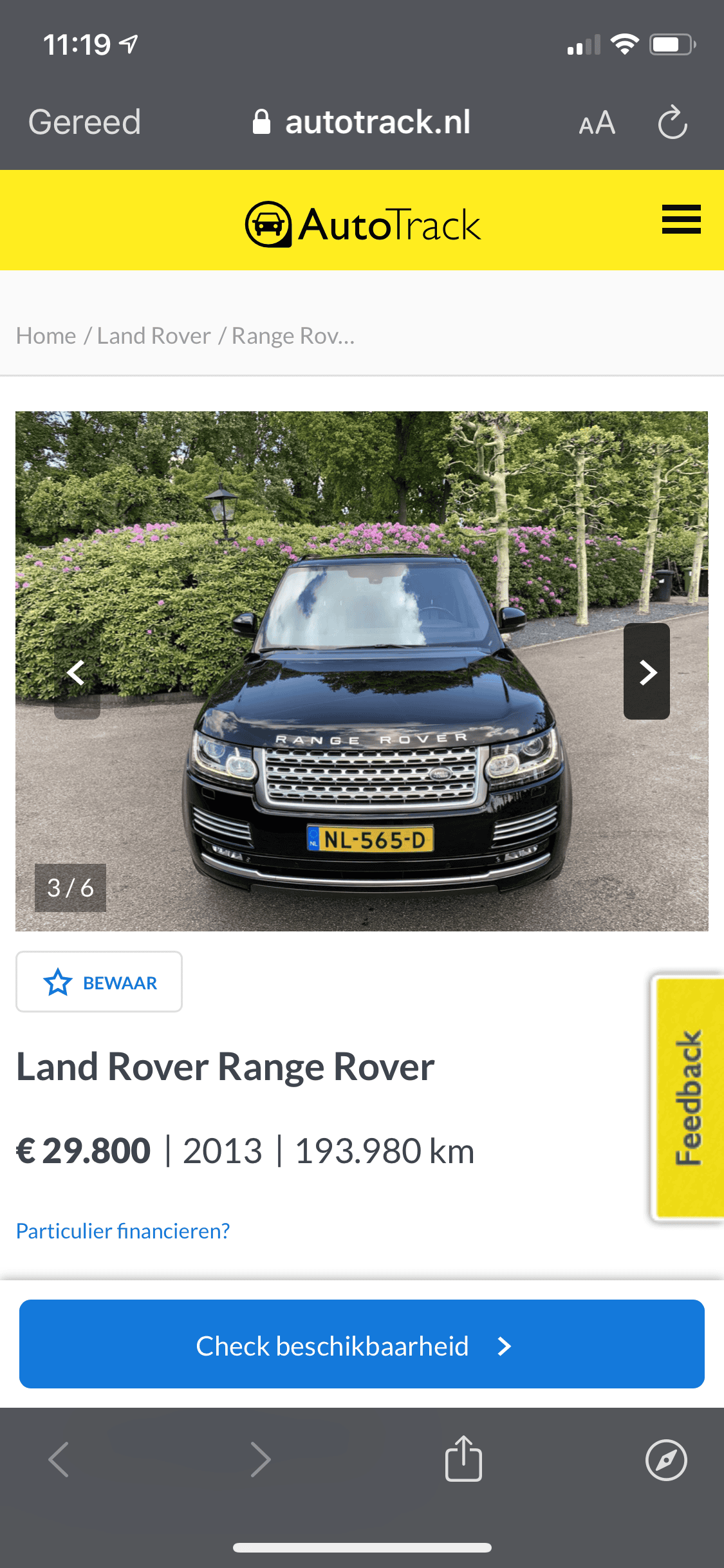The width and height of the screenshot is (724, 1568).
Task: Tap Check beschikbaarheid button
Action: click(362, 1344)
